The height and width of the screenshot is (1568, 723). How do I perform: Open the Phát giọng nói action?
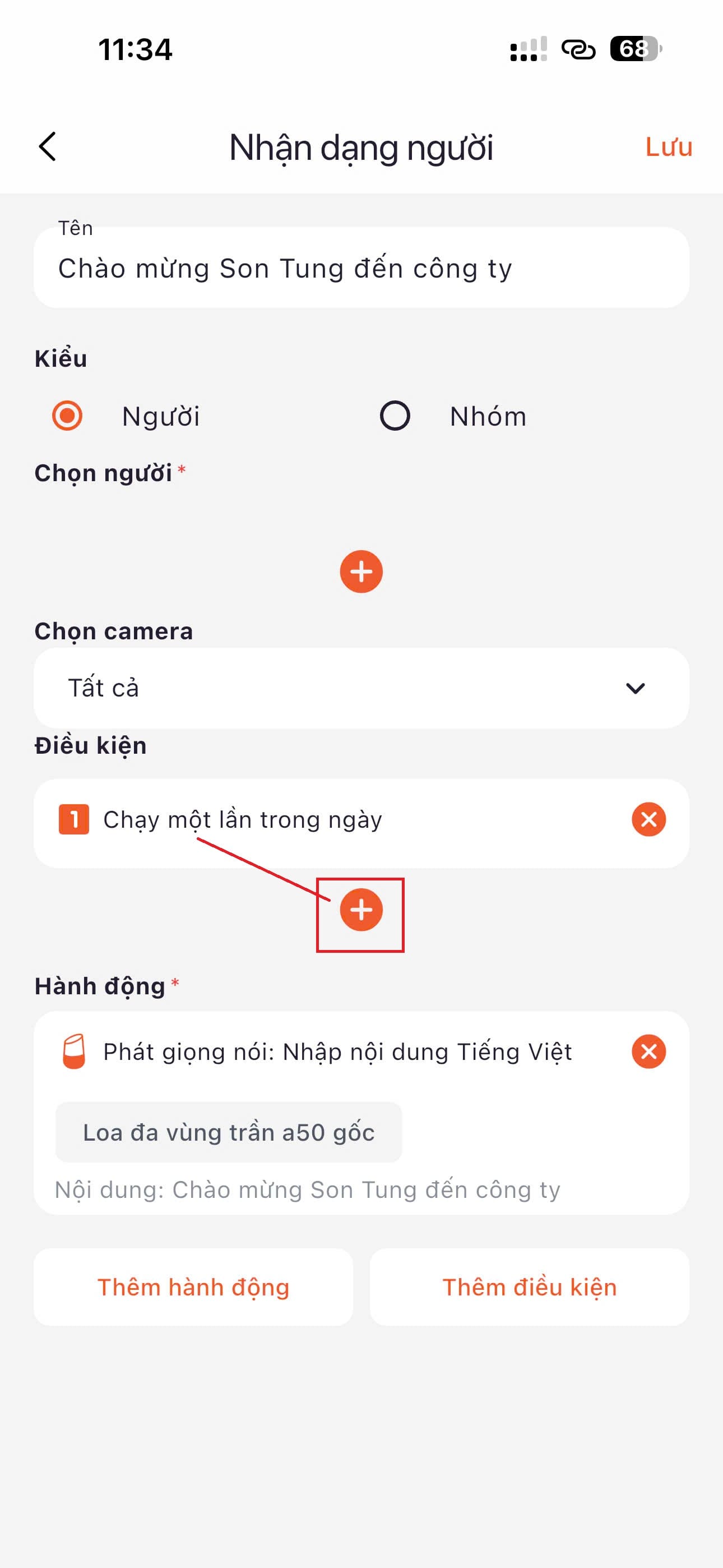point(338,1052)
